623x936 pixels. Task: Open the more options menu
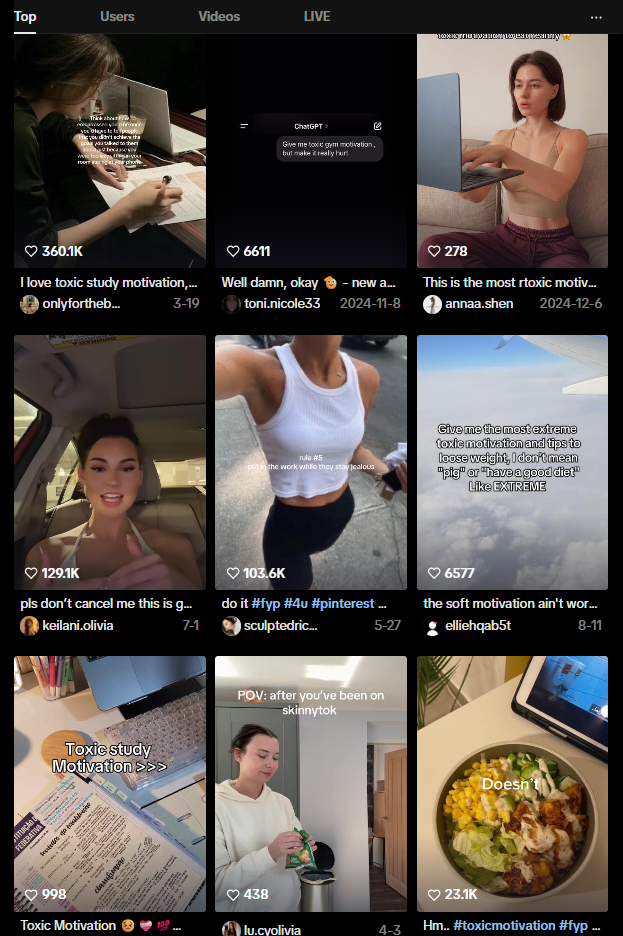[596, 17]
